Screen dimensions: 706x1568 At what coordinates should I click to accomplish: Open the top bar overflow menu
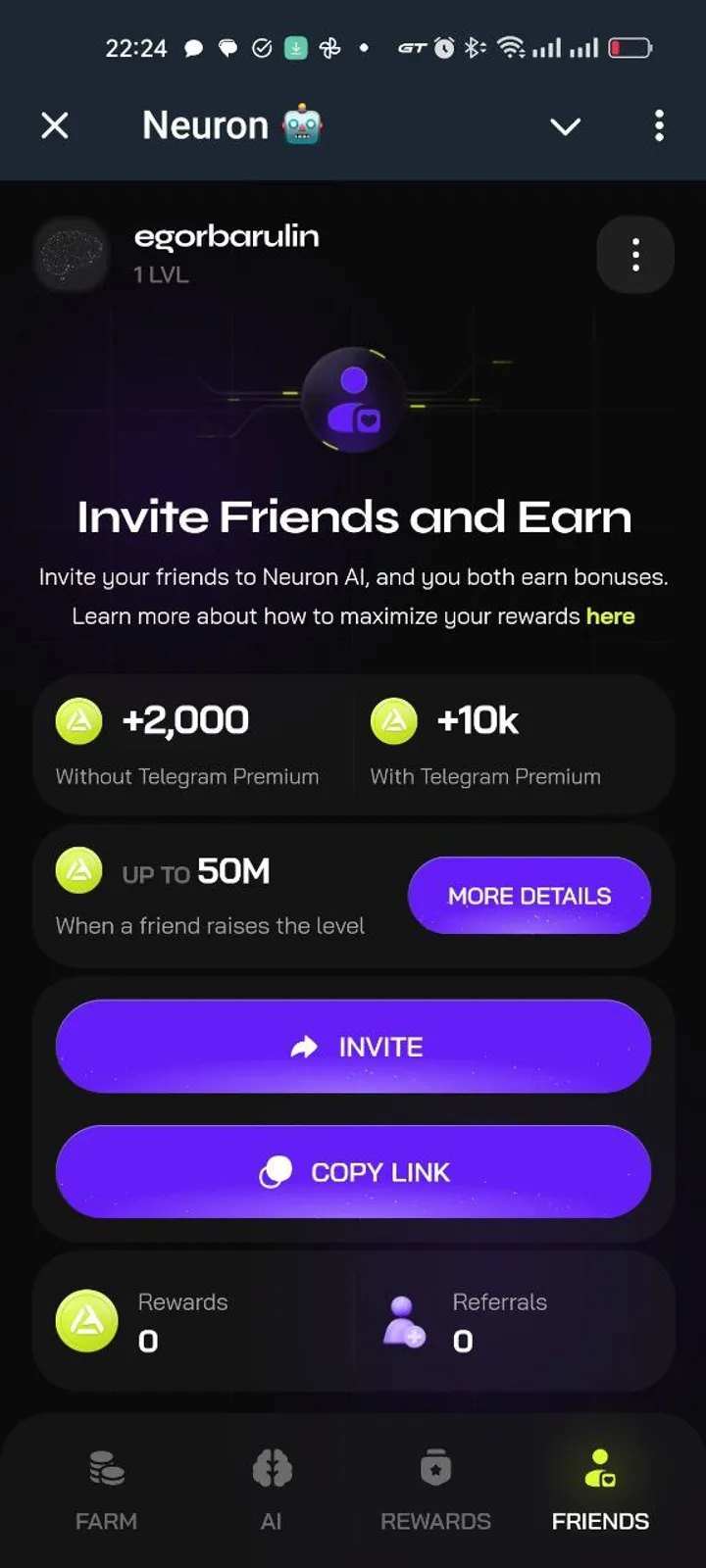[659, 125]
